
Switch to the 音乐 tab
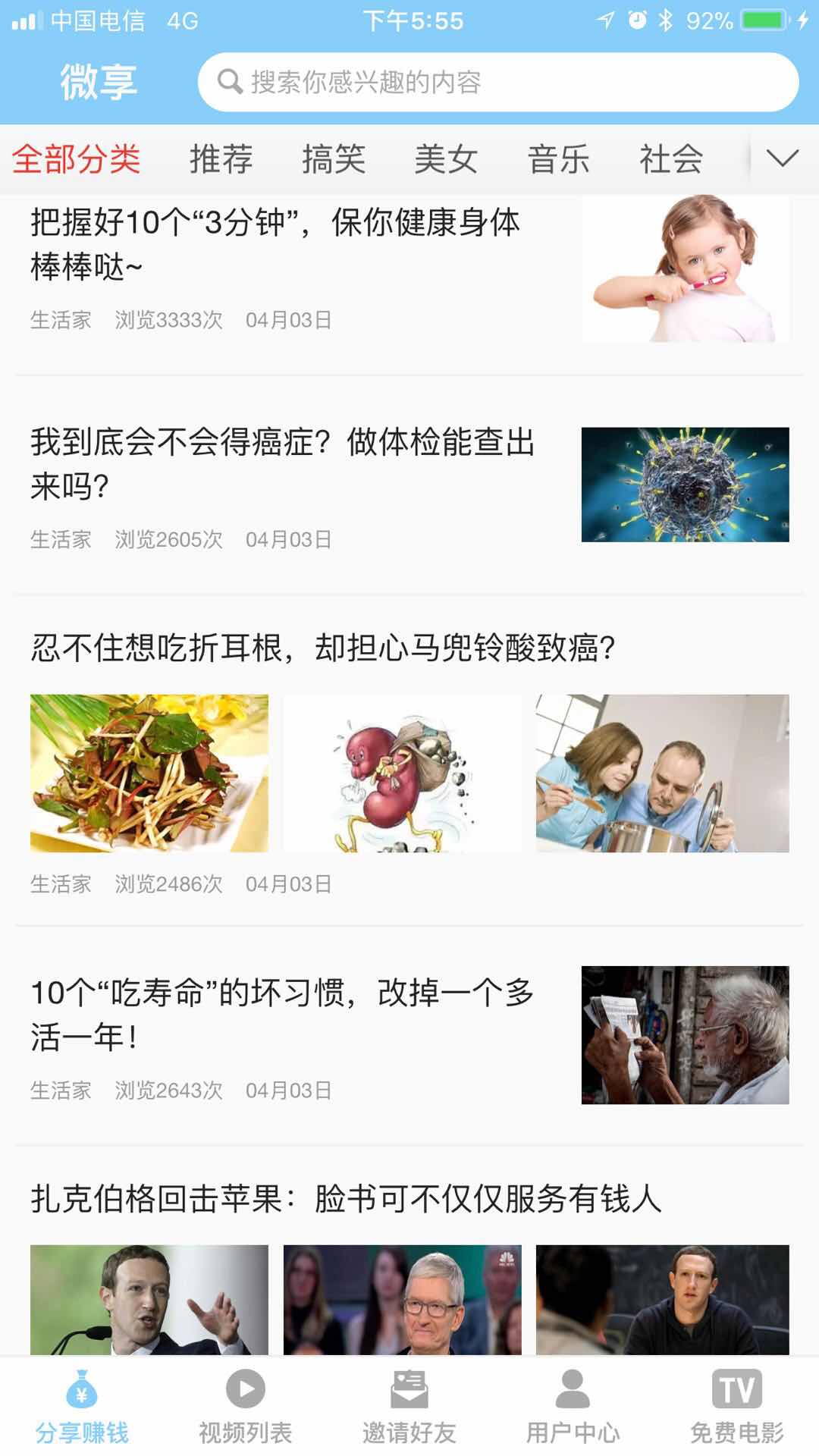(559, 159)
